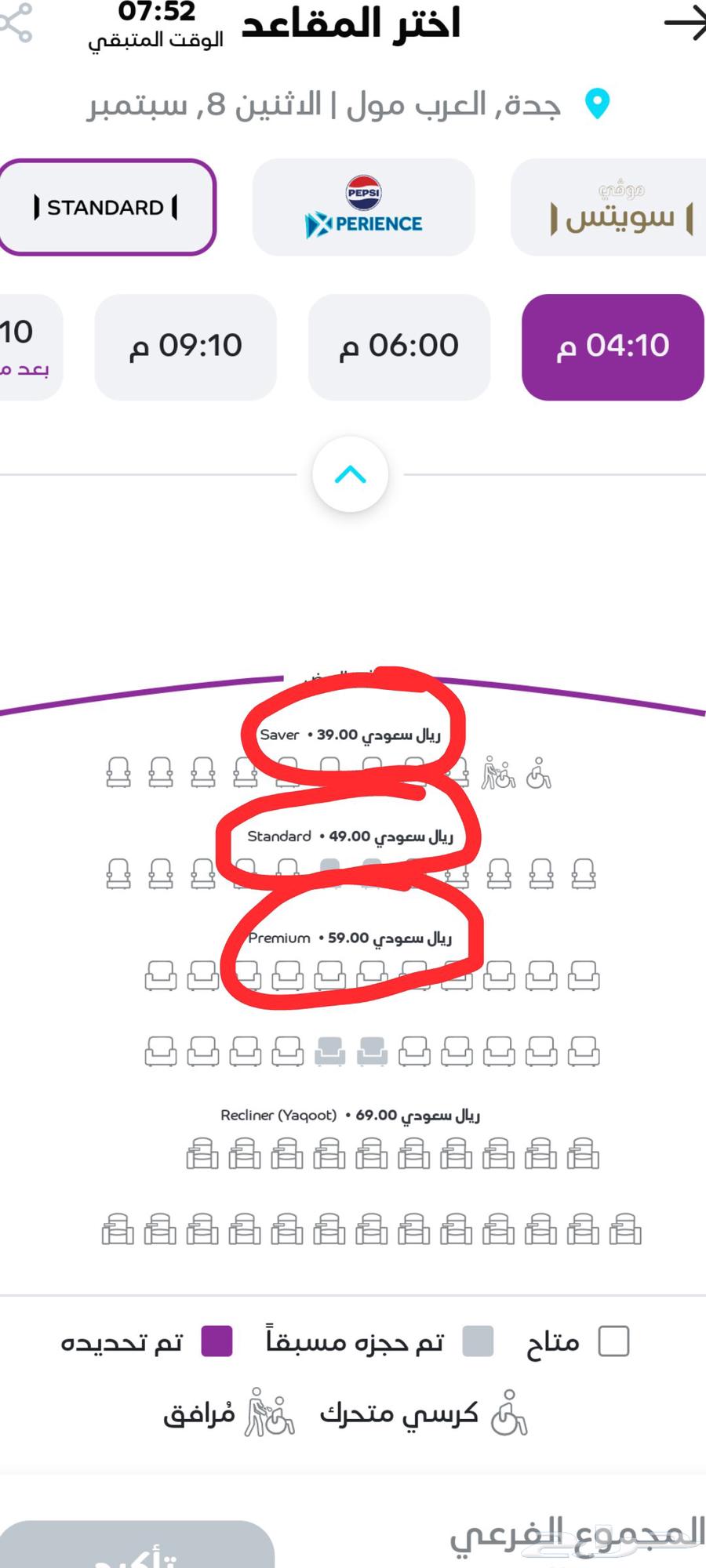Screen dimensions: 706x1568
Task: Switch to the Pepsi Xperience option
Action: [363, 208]
